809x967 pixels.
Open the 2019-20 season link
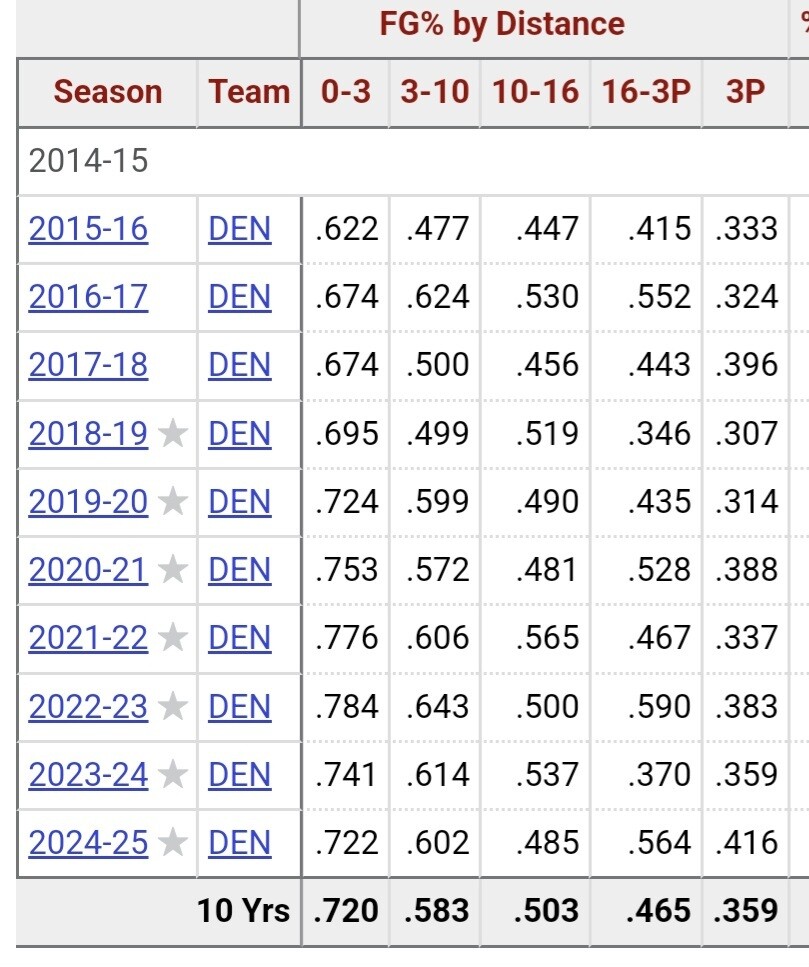(x=88, y=501)
